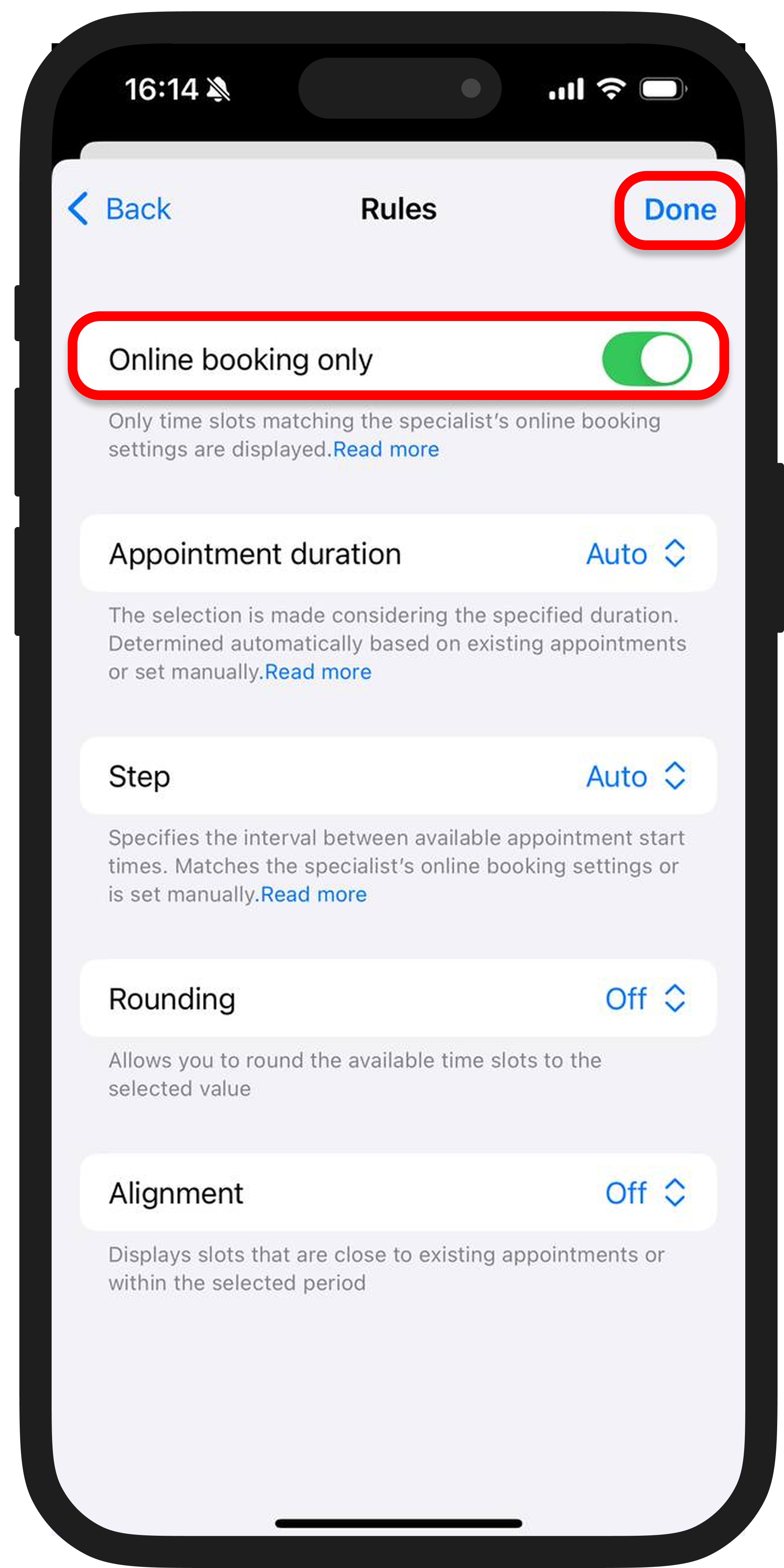Image resolution: width=784 pixels, height=1568 pixels.
Task: Disable the Online booking only switch
Action: pyautogui.click(x=646, y=359)
